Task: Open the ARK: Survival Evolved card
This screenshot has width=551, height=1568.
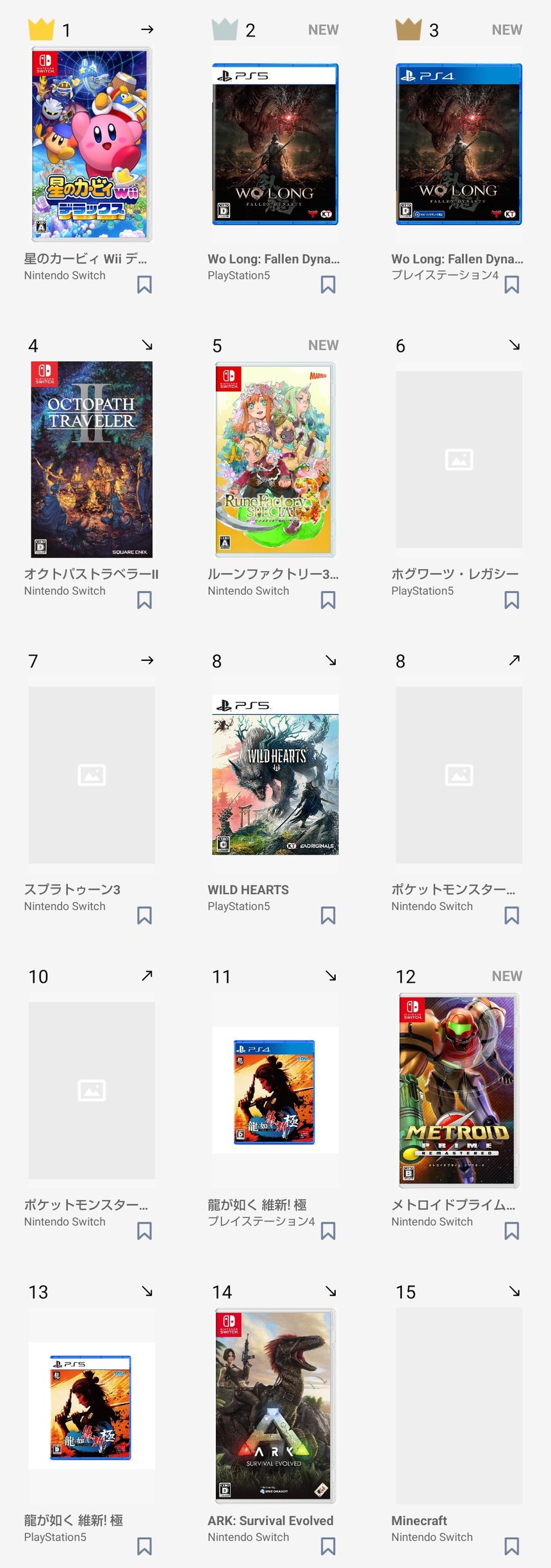Action: (275, 1405)
